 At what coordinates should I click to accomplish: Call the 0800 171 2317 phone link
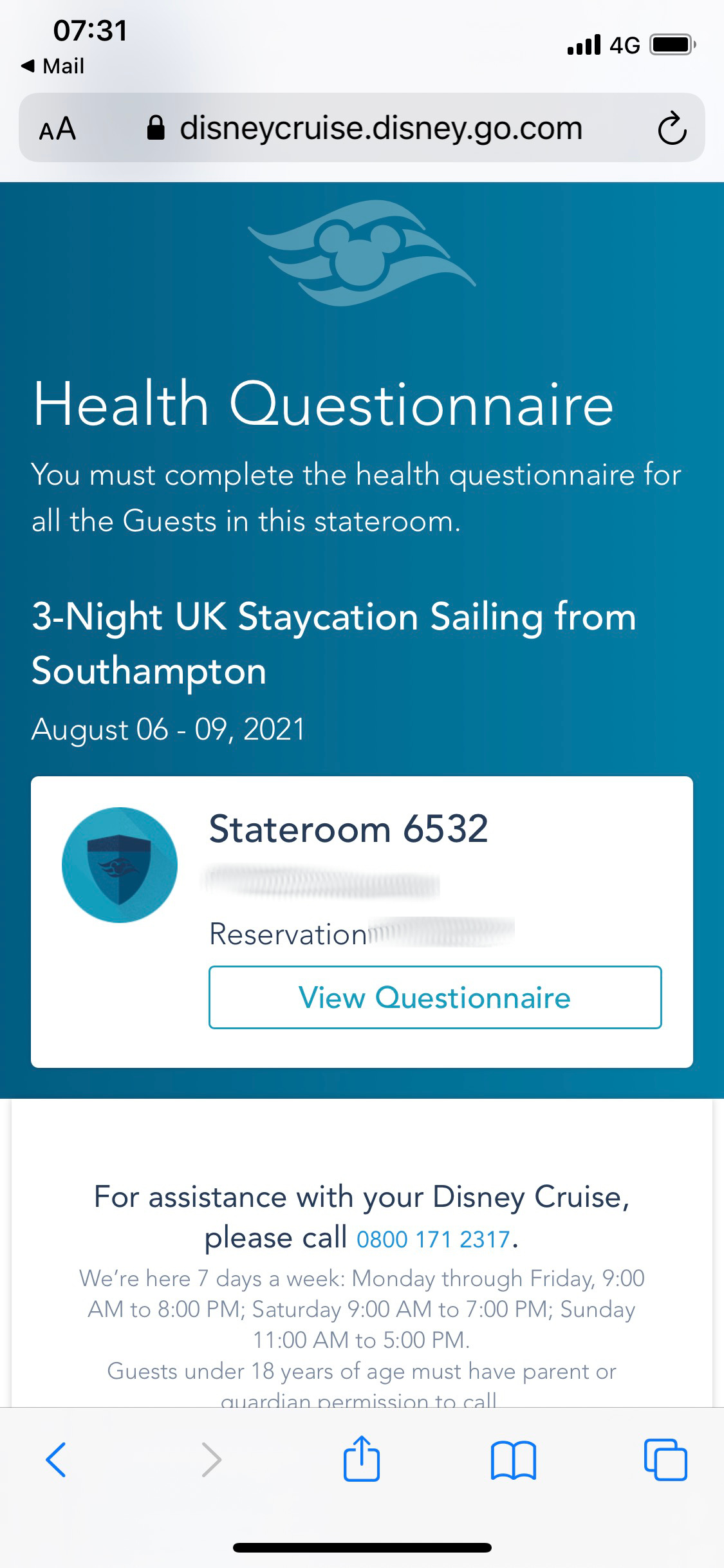(x=433, y=1239)
